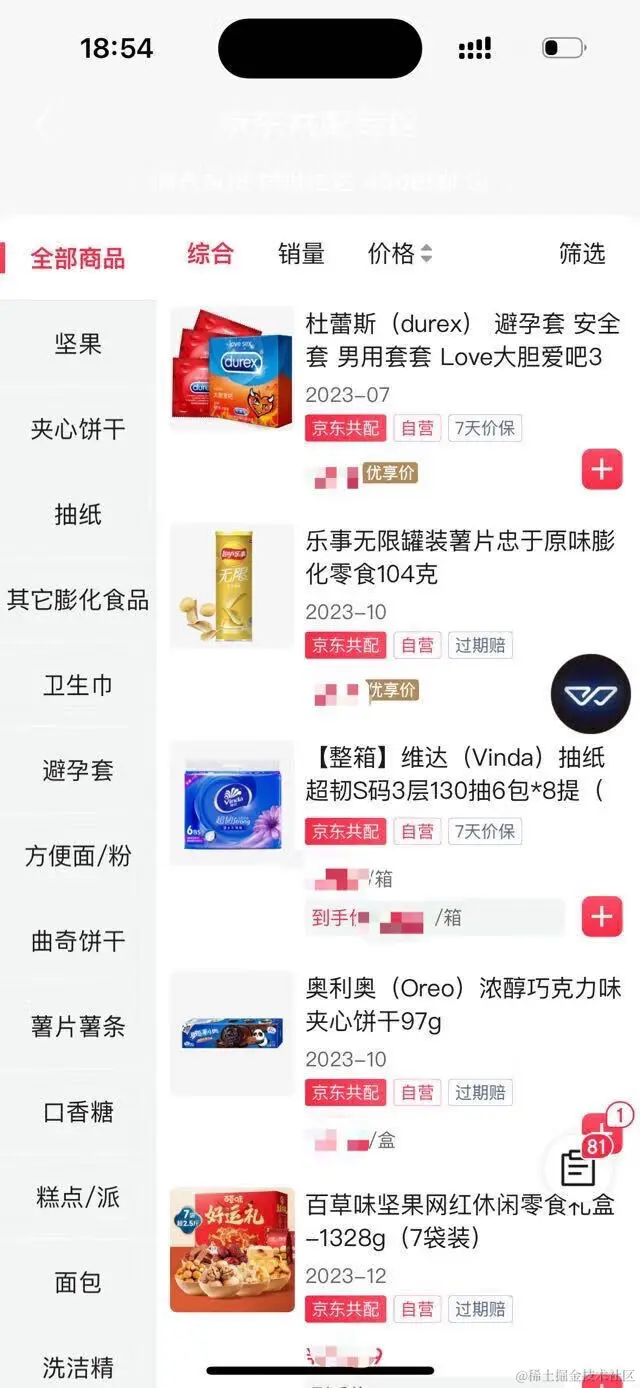Open the 口香糖 category
This screenshot has height=1388, width=640.
point(78,1111)
